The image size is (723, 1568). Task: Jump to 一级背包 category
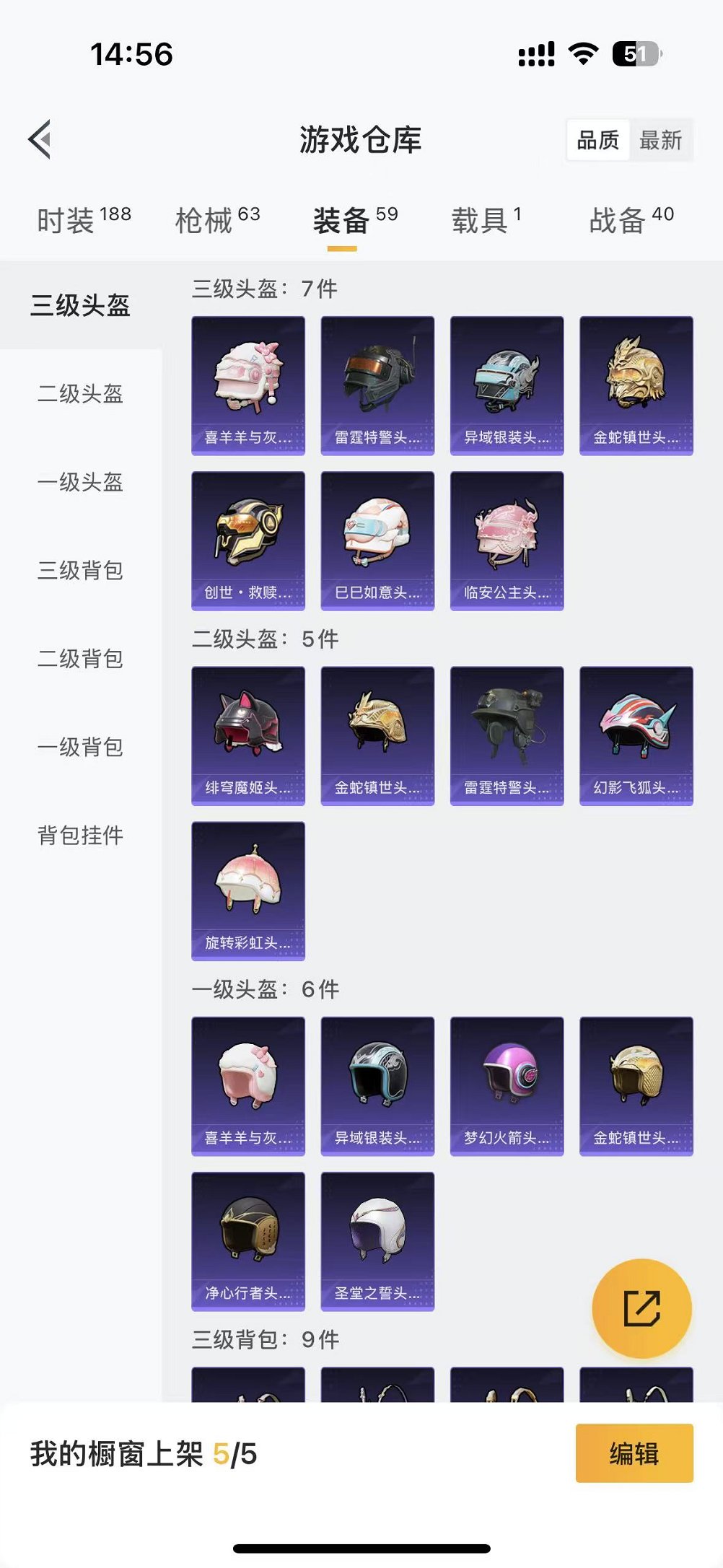80,748
